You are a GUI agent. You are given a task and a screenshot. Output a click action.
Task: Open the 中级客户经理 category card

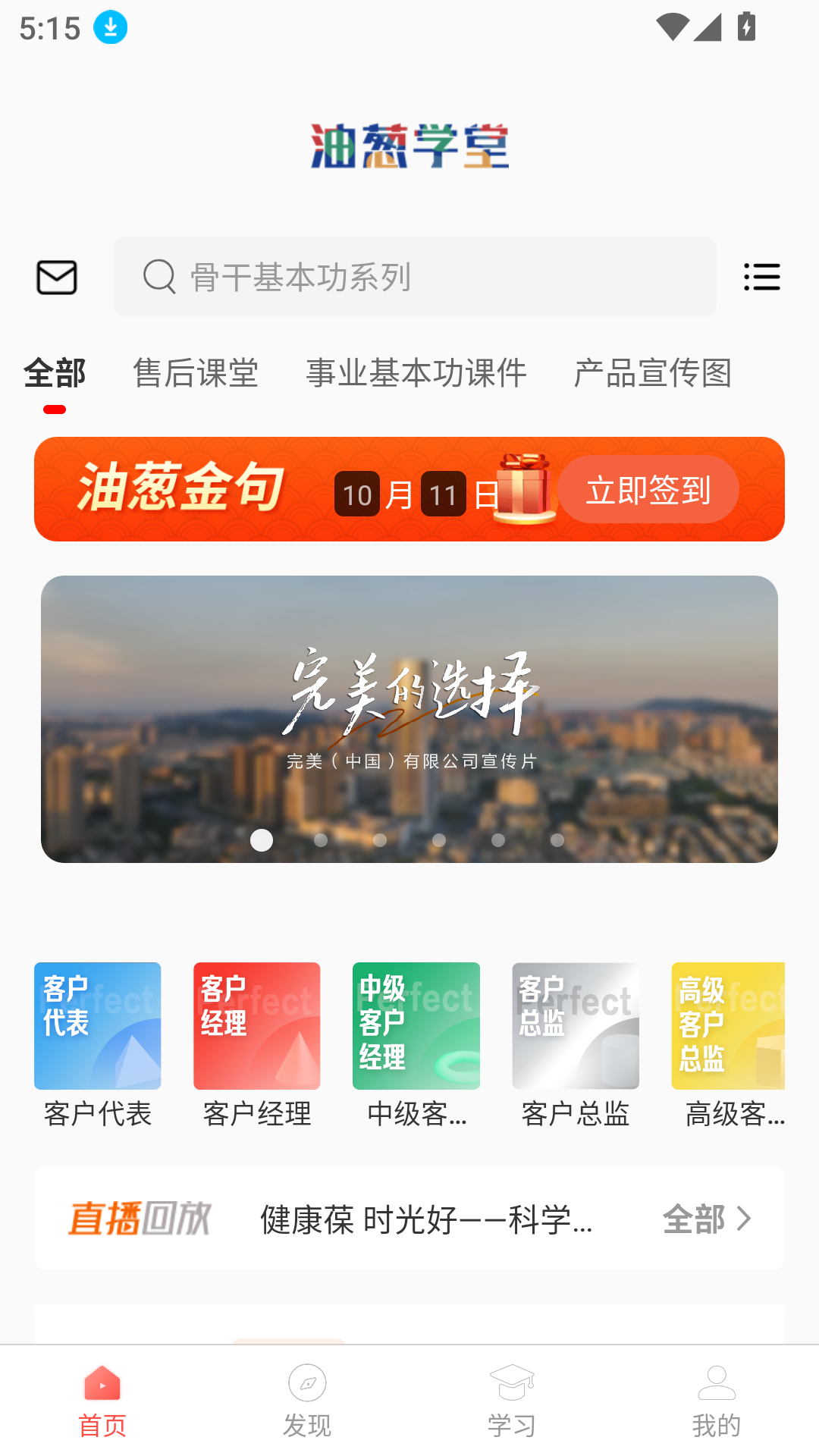416,1025
